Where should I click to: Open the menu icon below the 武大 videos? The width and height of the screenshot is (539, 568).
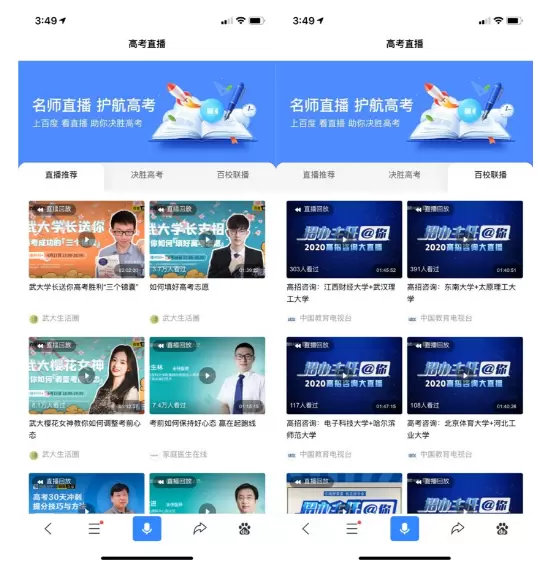pos(95,529)
